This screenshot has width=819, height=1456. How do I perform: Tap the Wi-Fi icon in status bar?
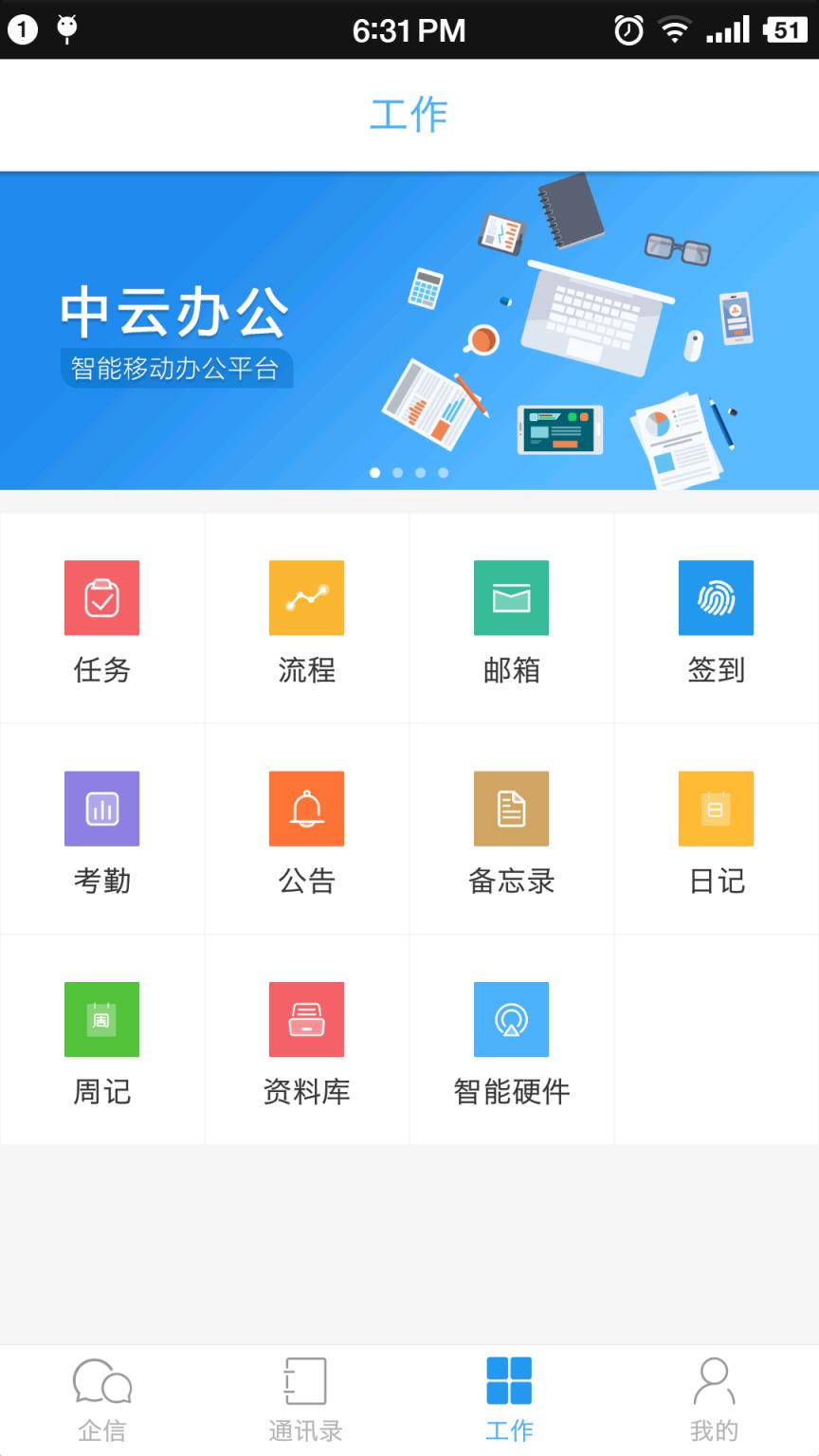tap(674, 29)
